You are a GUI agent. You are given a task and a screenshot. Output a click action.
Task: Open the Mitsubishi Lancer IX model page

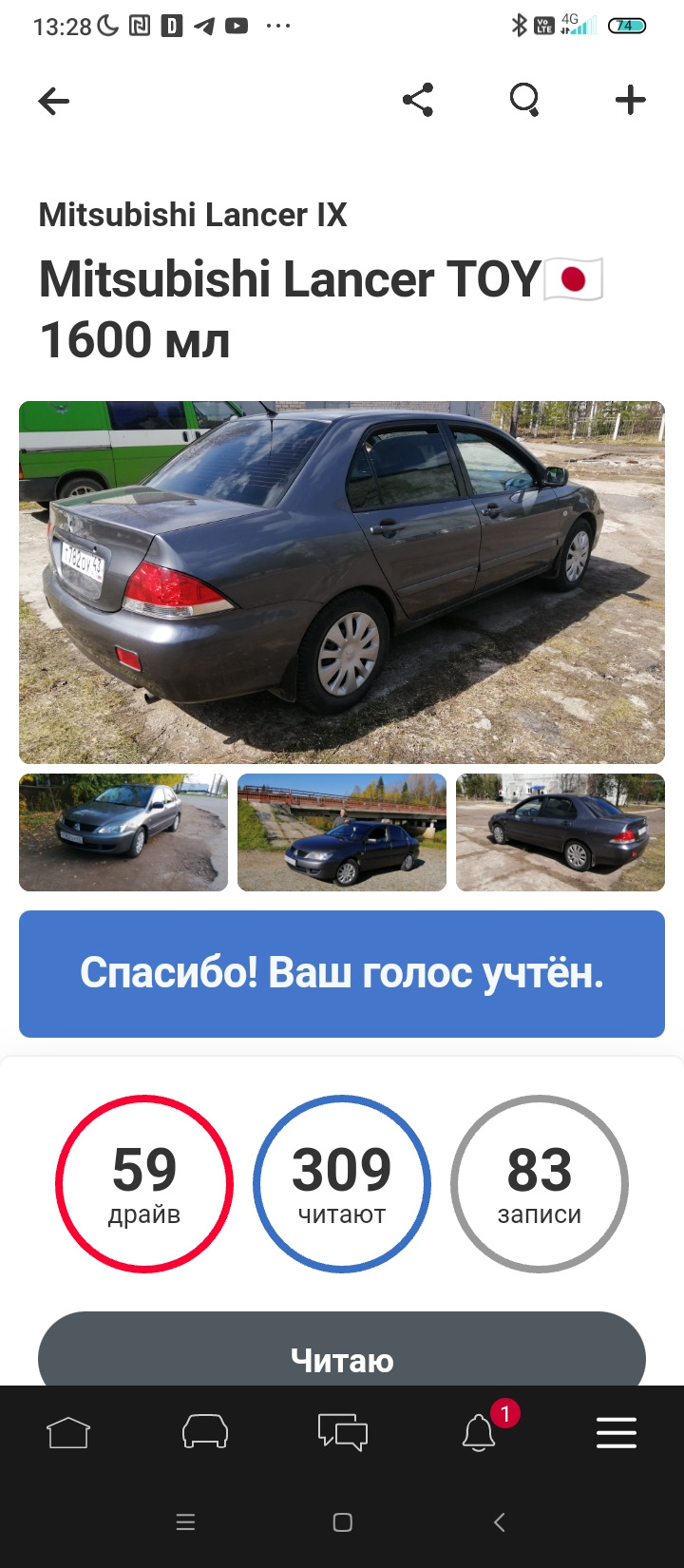(192, 216)
